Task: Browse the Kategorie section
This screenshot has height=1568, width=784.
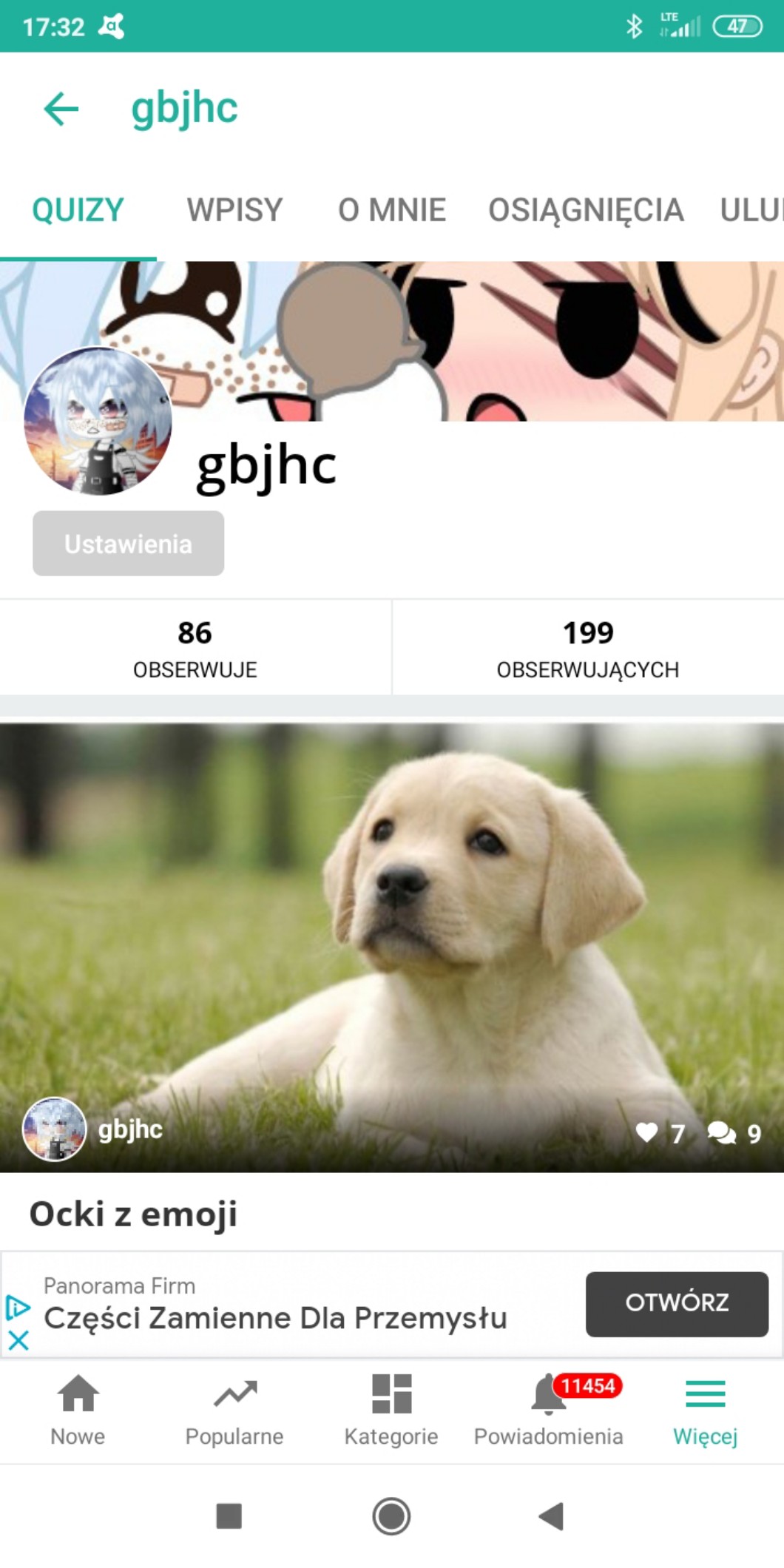Action: [x=391, y=1410]
